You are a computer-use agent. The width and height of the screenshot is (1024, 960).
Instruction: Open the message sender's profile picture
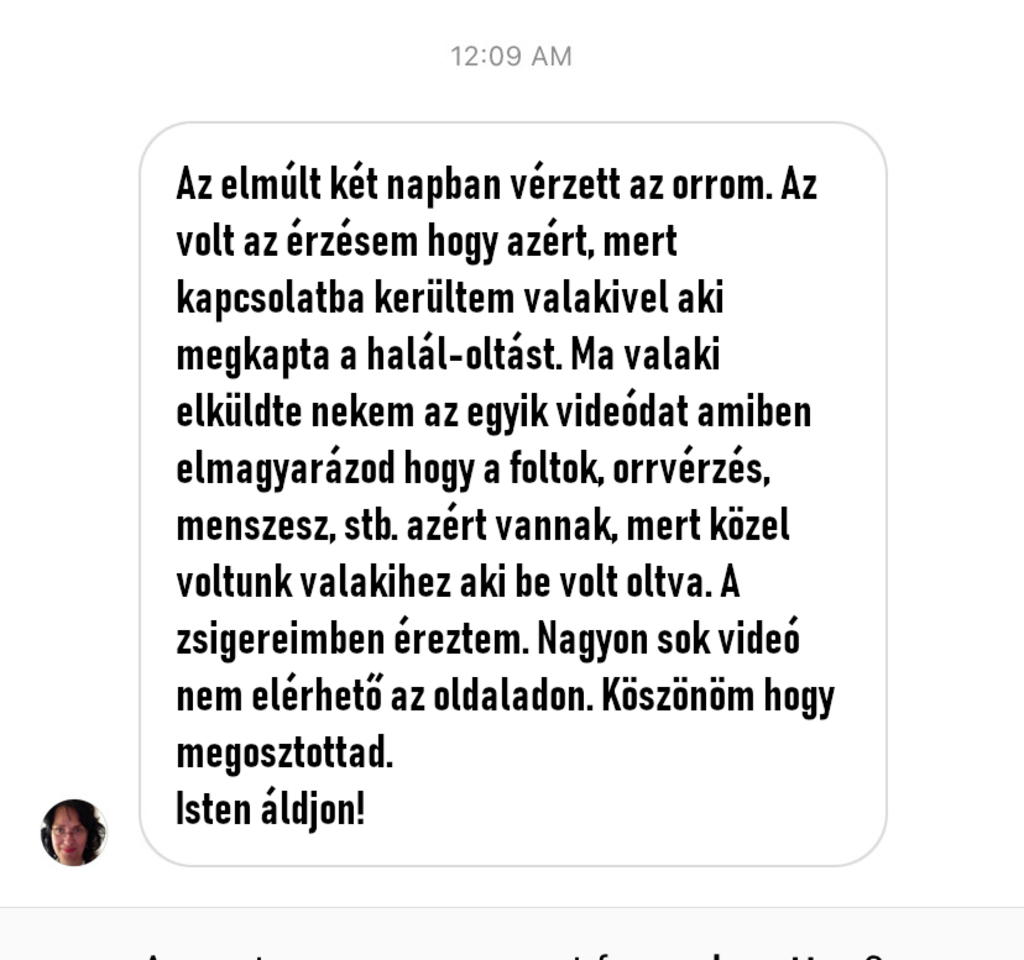click(73, 832)
